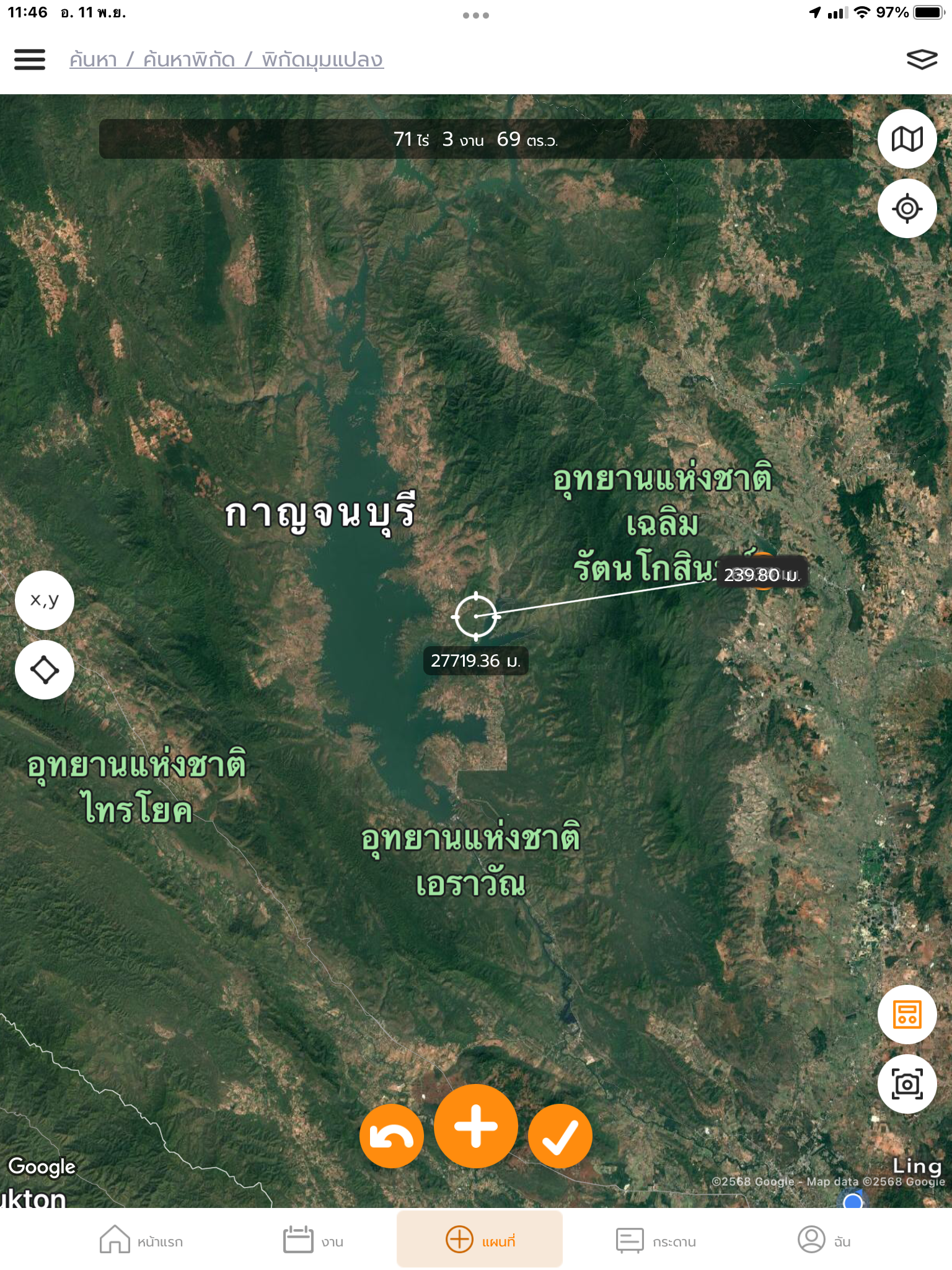
Task: Confirm the drawn area with the checkmark
Action: click(560, 1136)
